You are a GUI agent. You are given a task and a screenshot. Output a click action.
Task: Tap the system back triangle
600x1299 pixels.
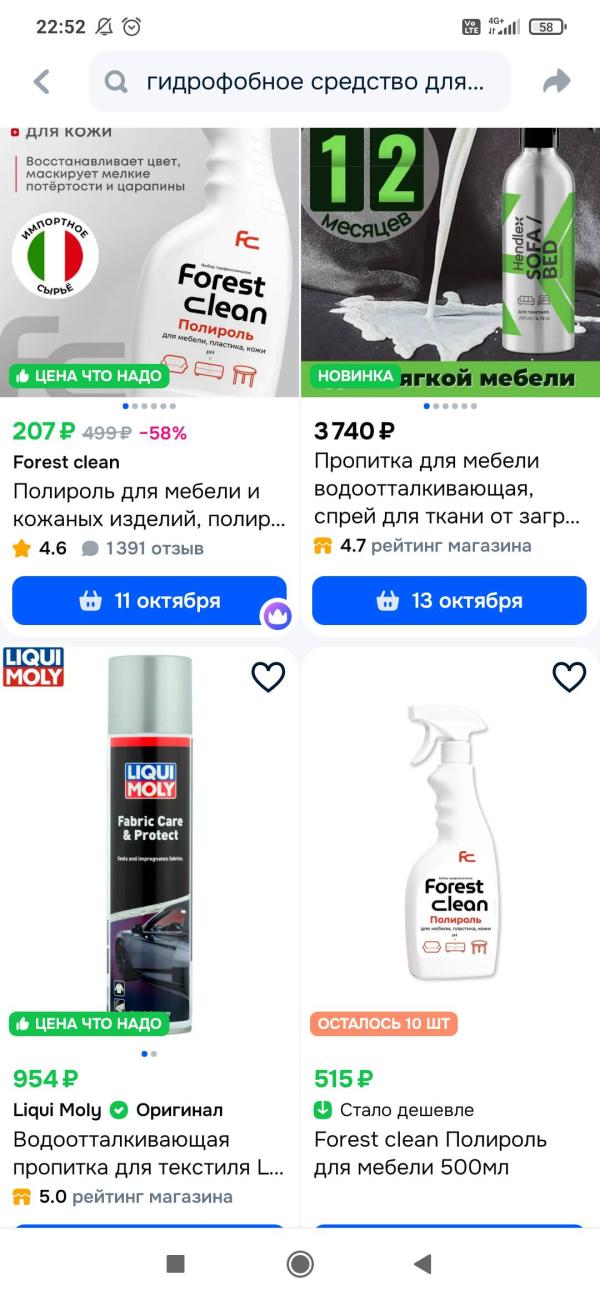pos(422,1263)
